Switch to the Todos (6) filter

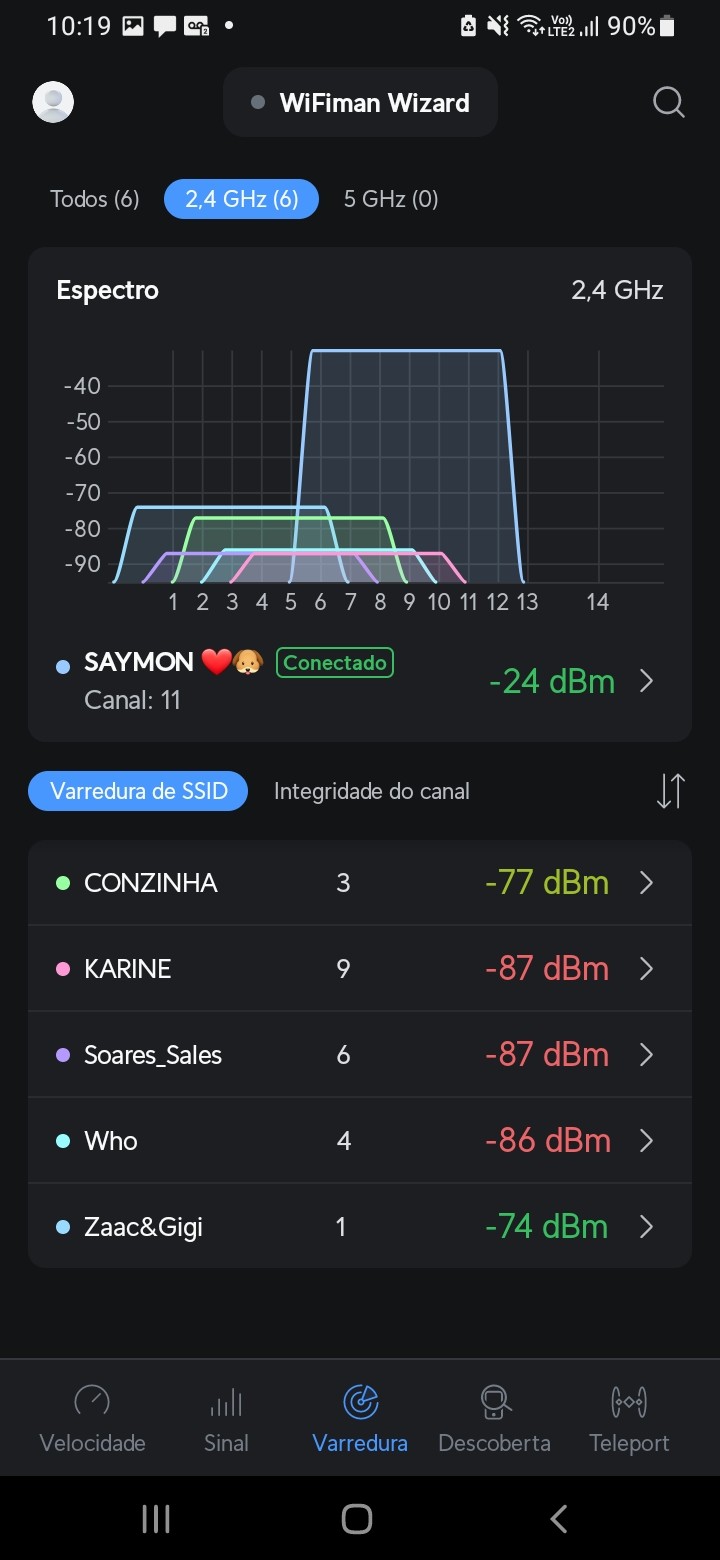tap(95, 199)
